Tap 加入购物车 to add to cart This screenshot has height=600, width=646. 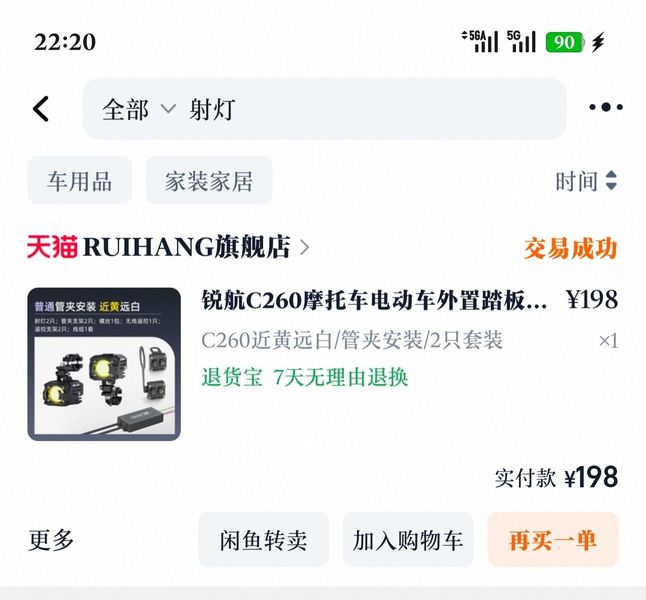pyautogui.click(x=408, y=541)
